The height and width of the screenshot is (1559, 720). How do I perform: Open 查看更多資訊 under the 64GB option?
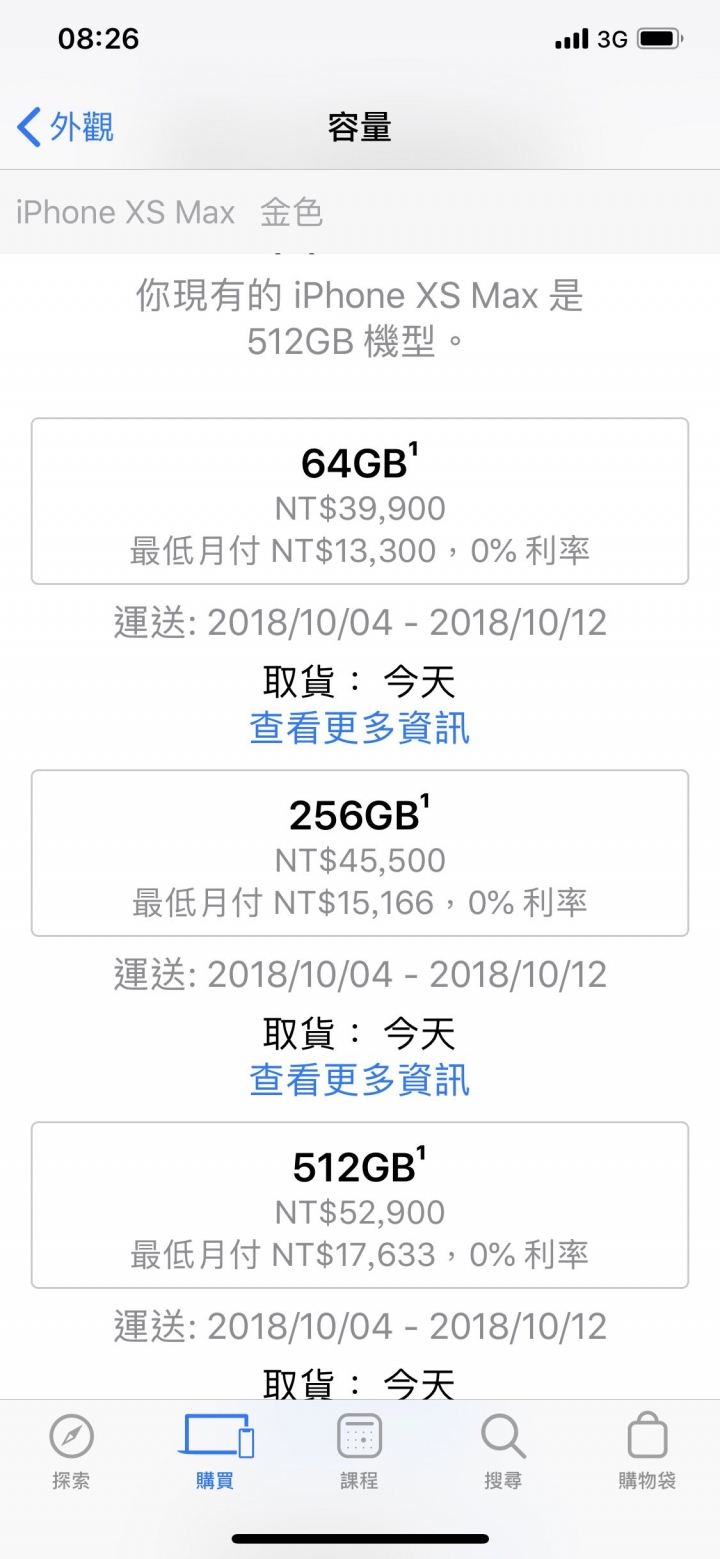360,729
